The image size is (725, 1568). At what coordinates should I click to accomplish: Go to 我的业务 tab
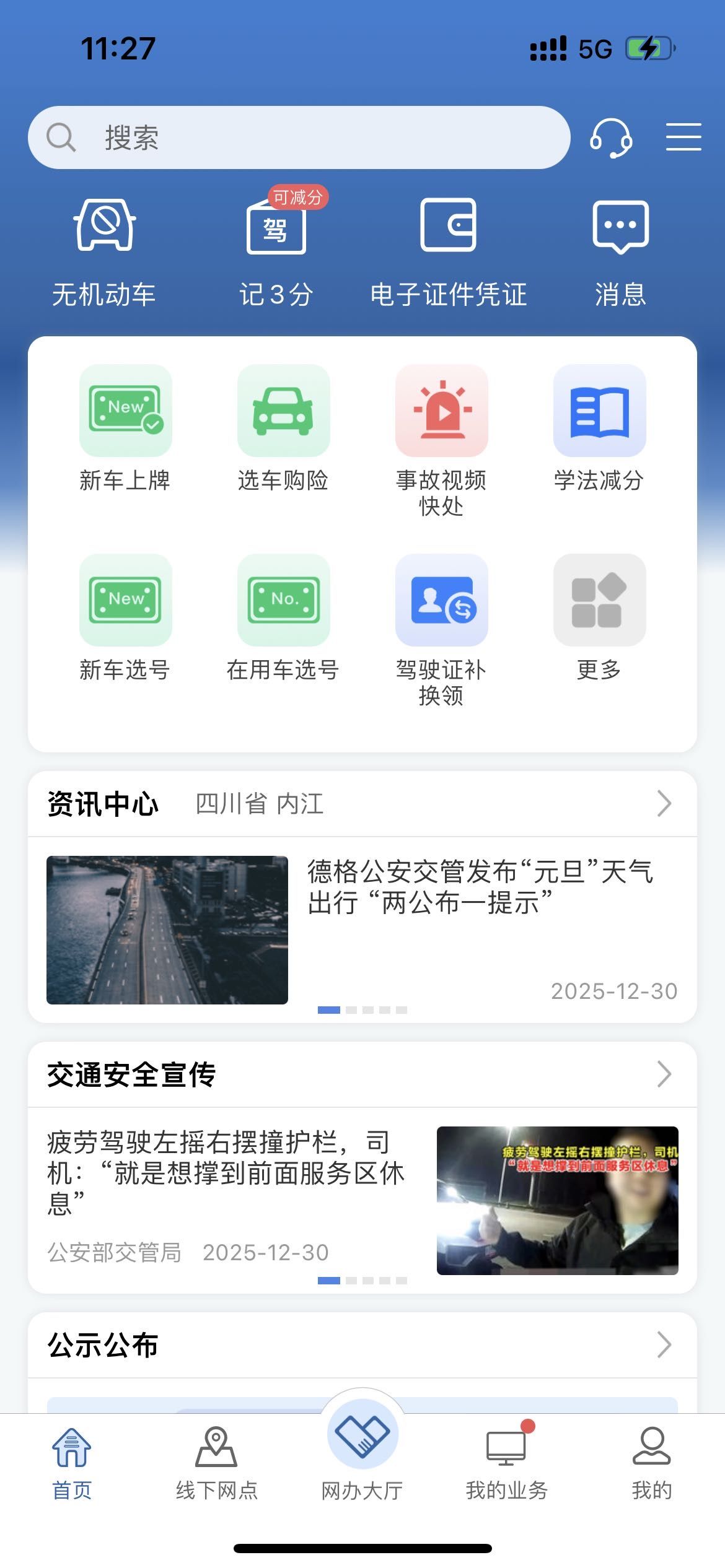pos(506,1464)
